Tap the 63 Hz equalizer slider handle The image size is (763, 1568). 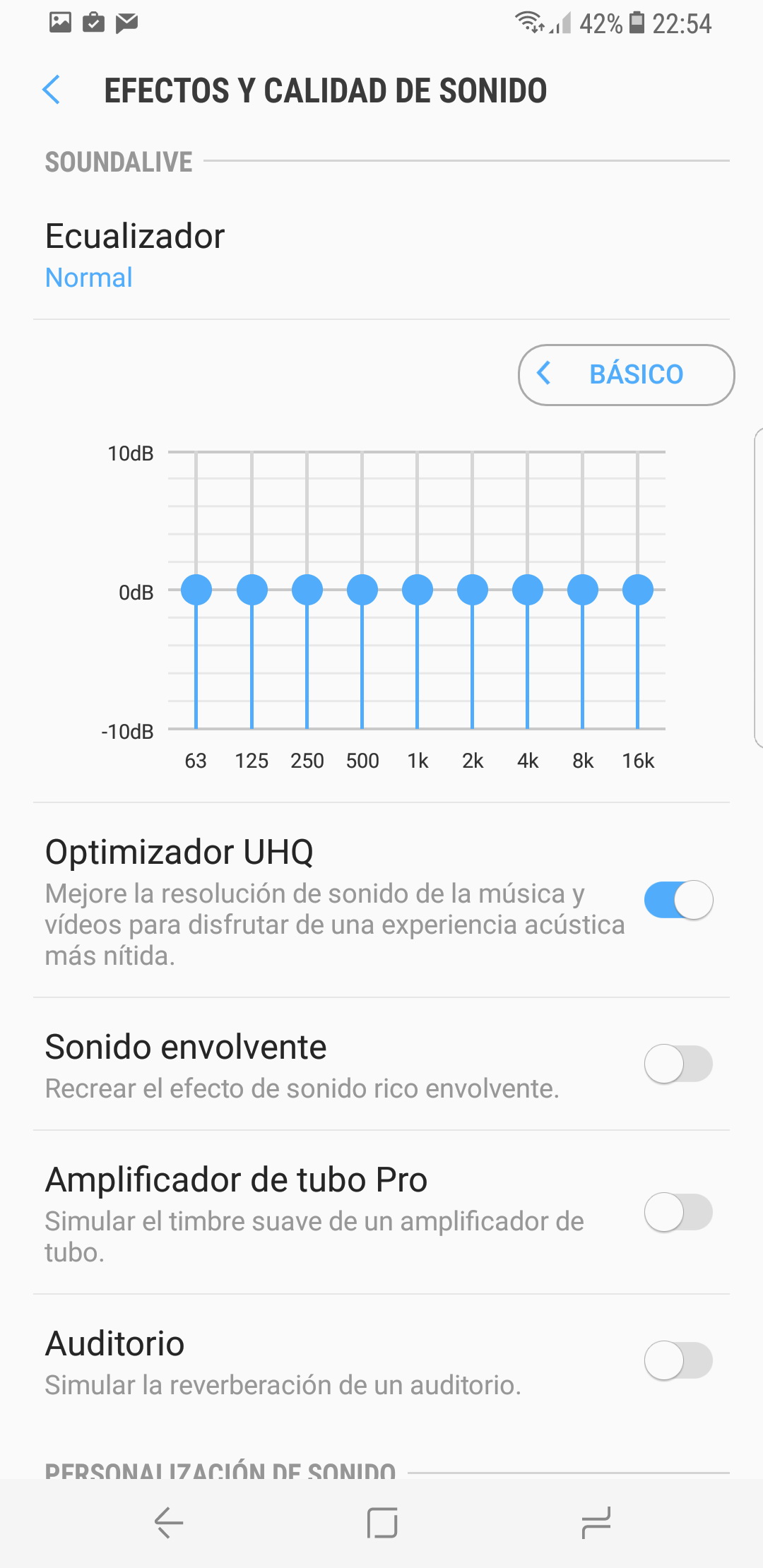point(196,590)
